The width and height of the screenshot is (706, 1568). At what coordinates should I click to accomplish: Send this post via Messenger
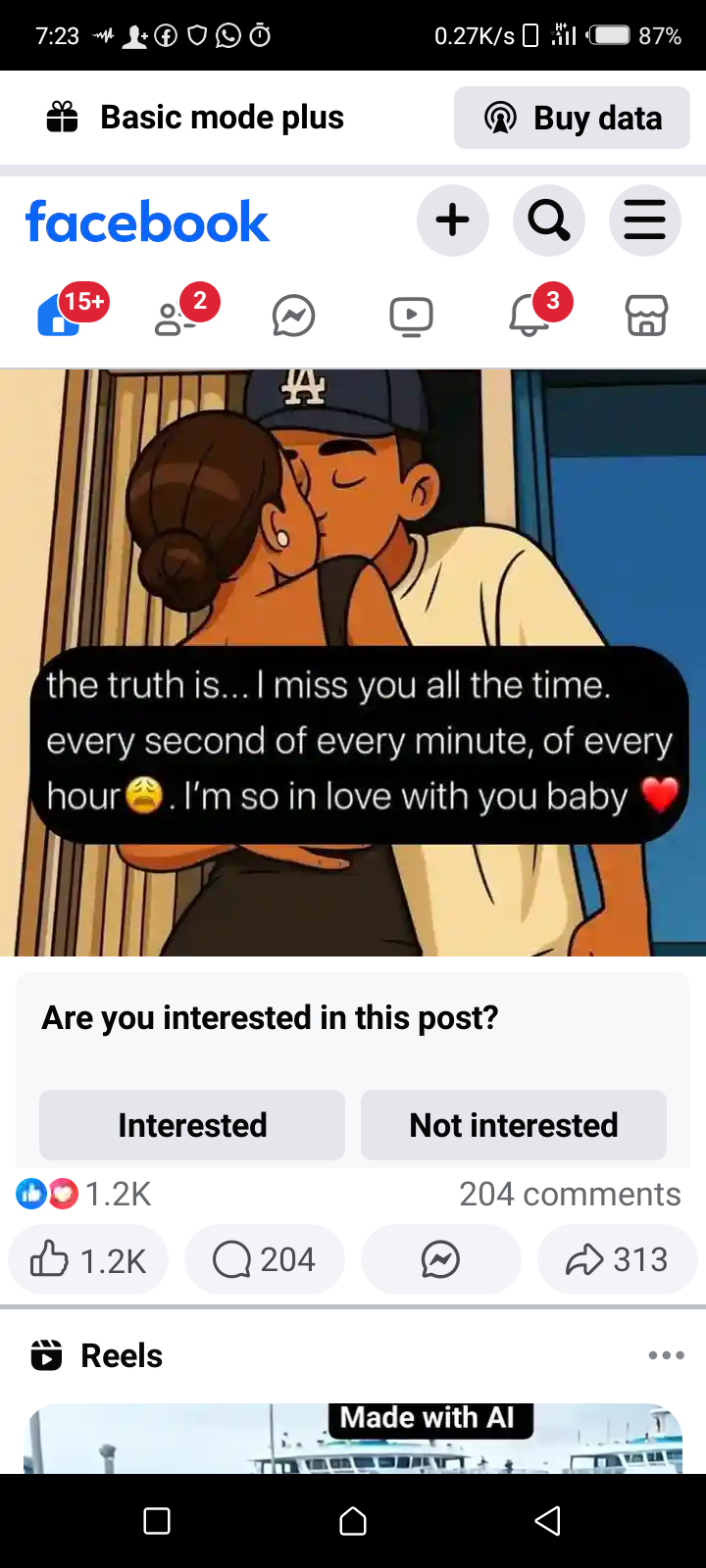pos(441,1260)
